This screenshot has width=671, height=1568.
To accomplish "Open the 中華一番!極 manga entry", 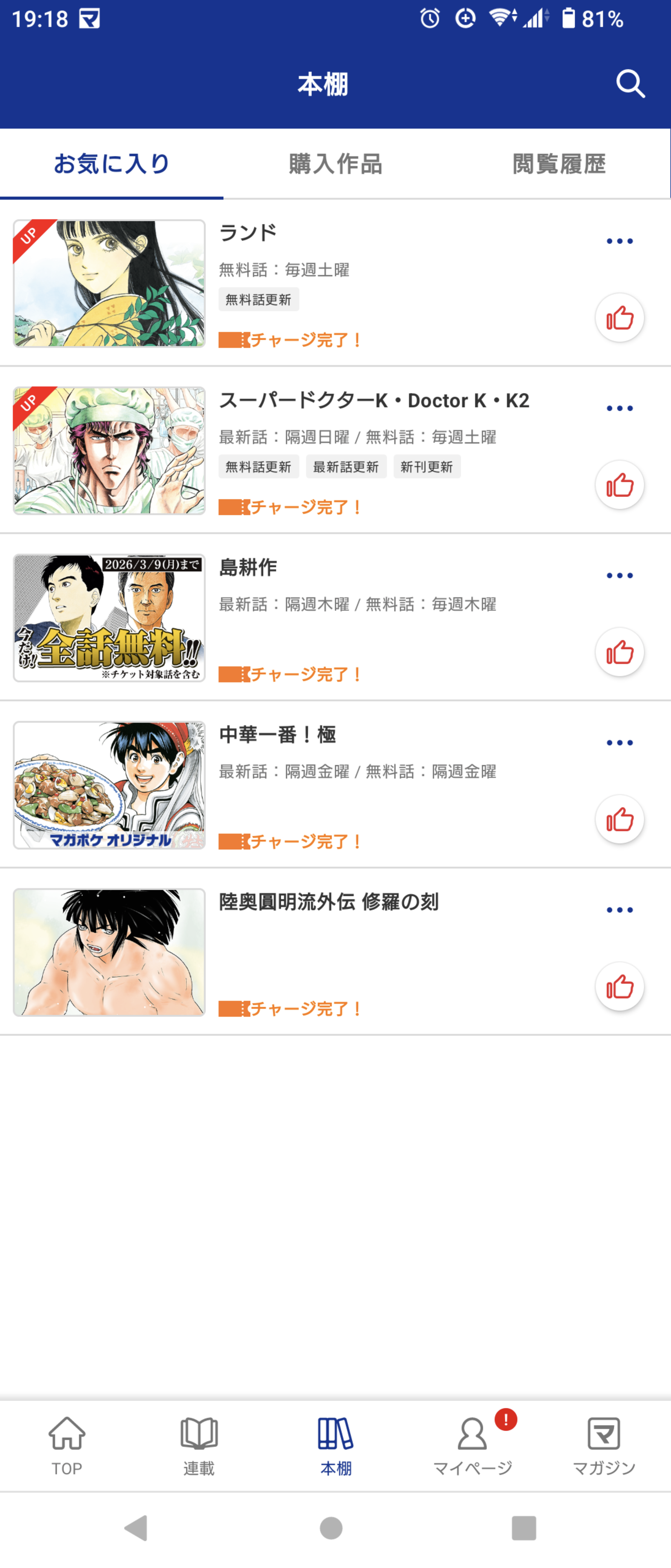I will click(x=278, y=735).
